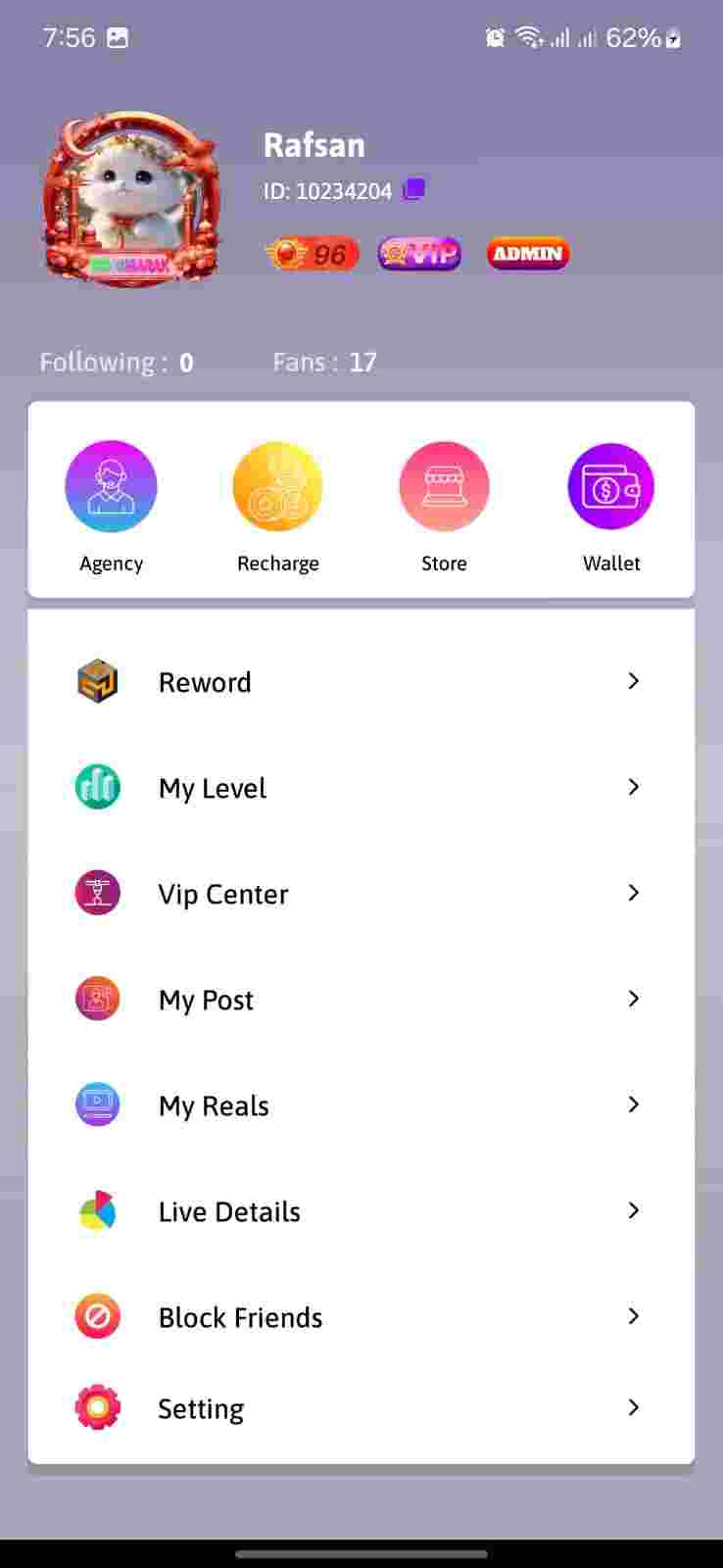
Task: Copy the user ID 10234204
Action: click(414, 189)
